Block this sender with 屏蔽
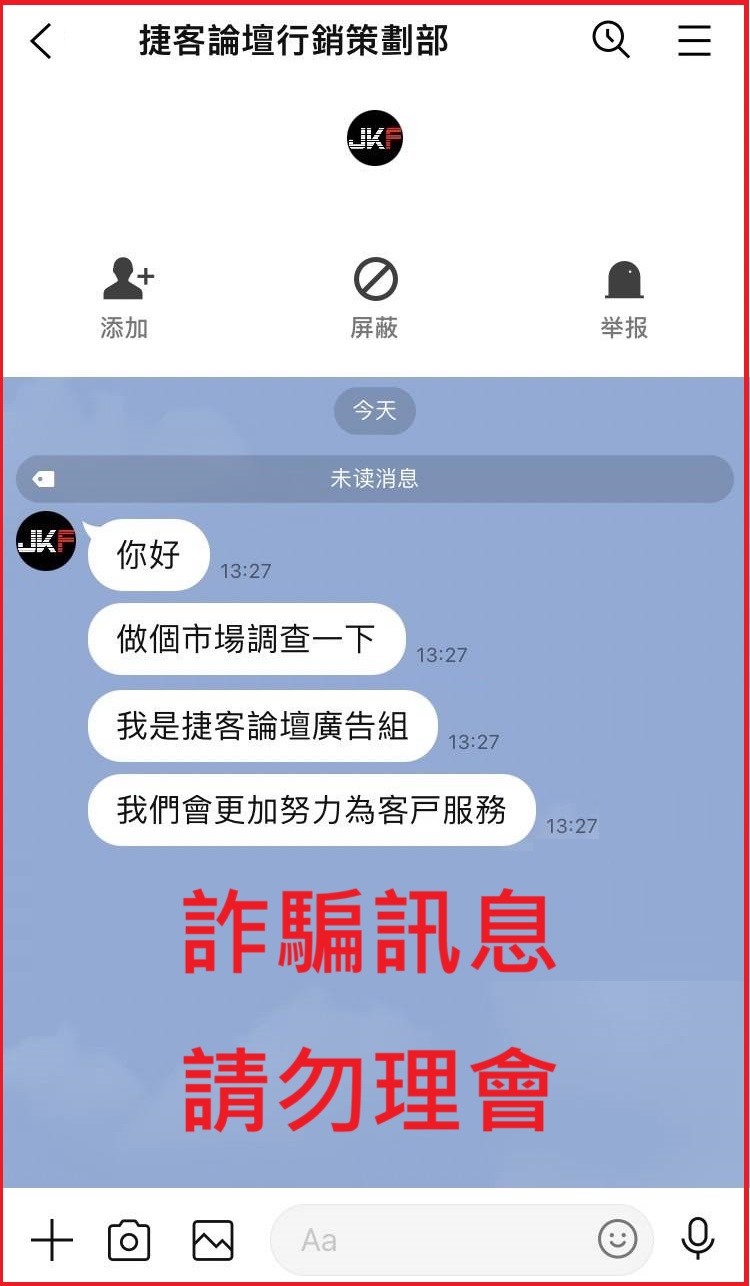 coord(375,297)
